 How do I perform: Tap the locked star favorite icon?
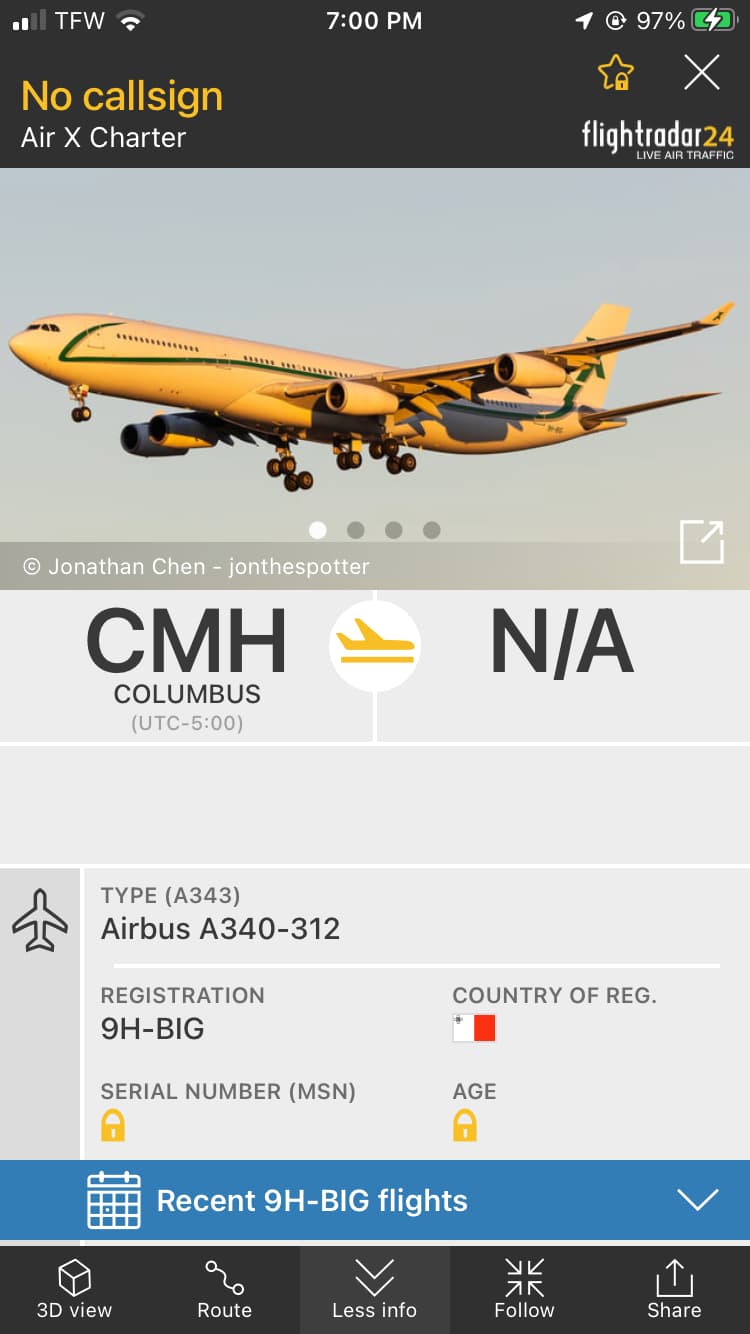615,73
